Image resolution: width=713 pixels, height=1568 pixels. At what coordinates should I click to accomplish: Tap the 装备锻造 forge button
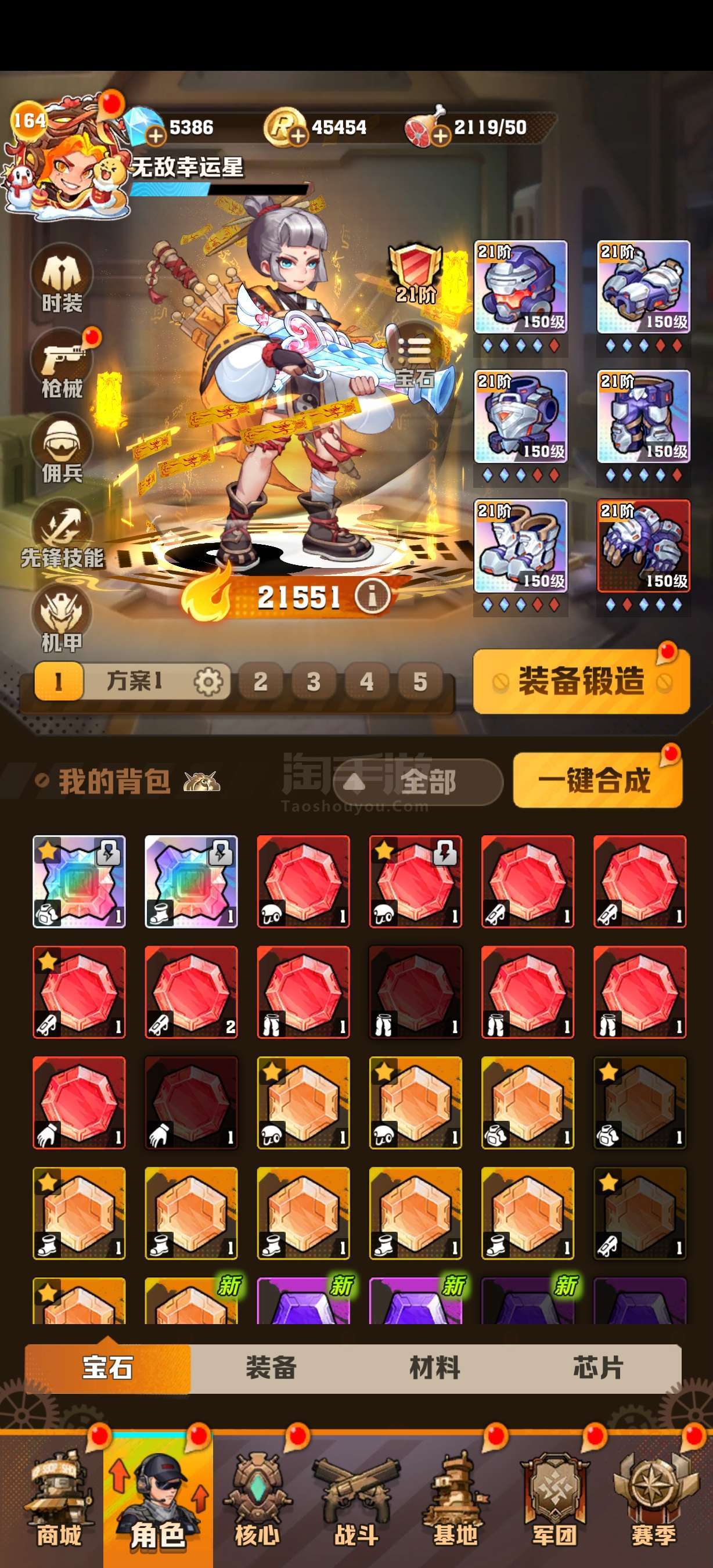(581, 681)
